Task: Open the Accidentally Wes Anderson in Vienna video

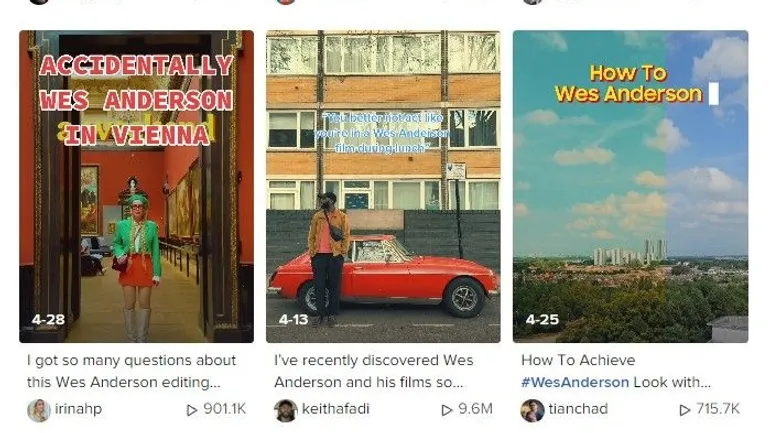Action: (x=136, y=187)
